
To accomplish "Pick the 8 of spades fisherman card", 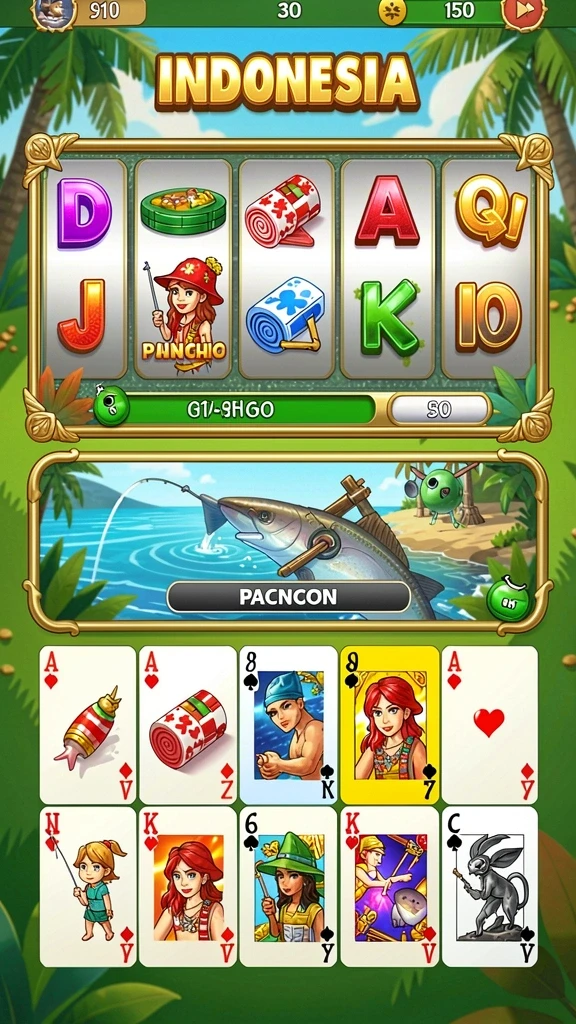I will coord(289,725).
